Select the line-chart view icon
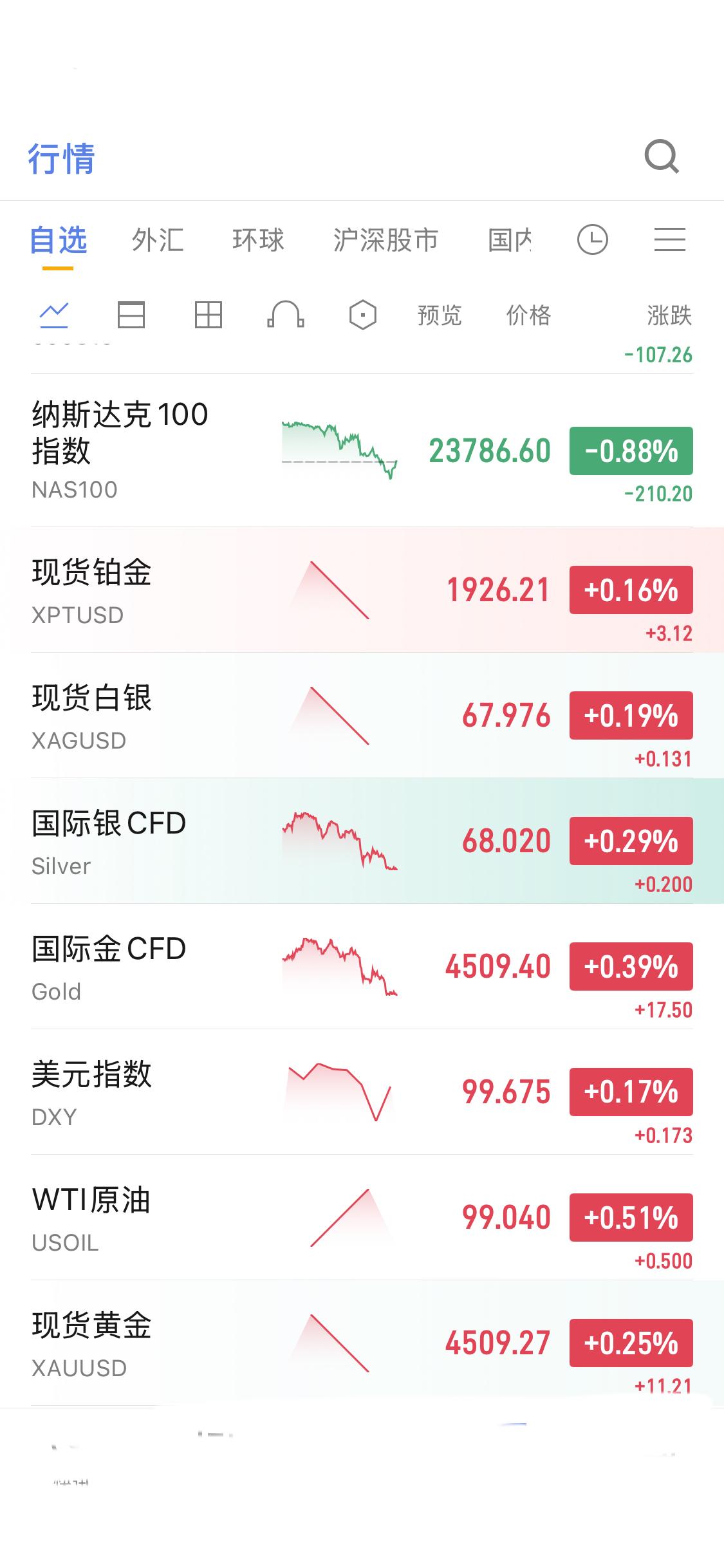724x1568 pixels. point(54,315)
